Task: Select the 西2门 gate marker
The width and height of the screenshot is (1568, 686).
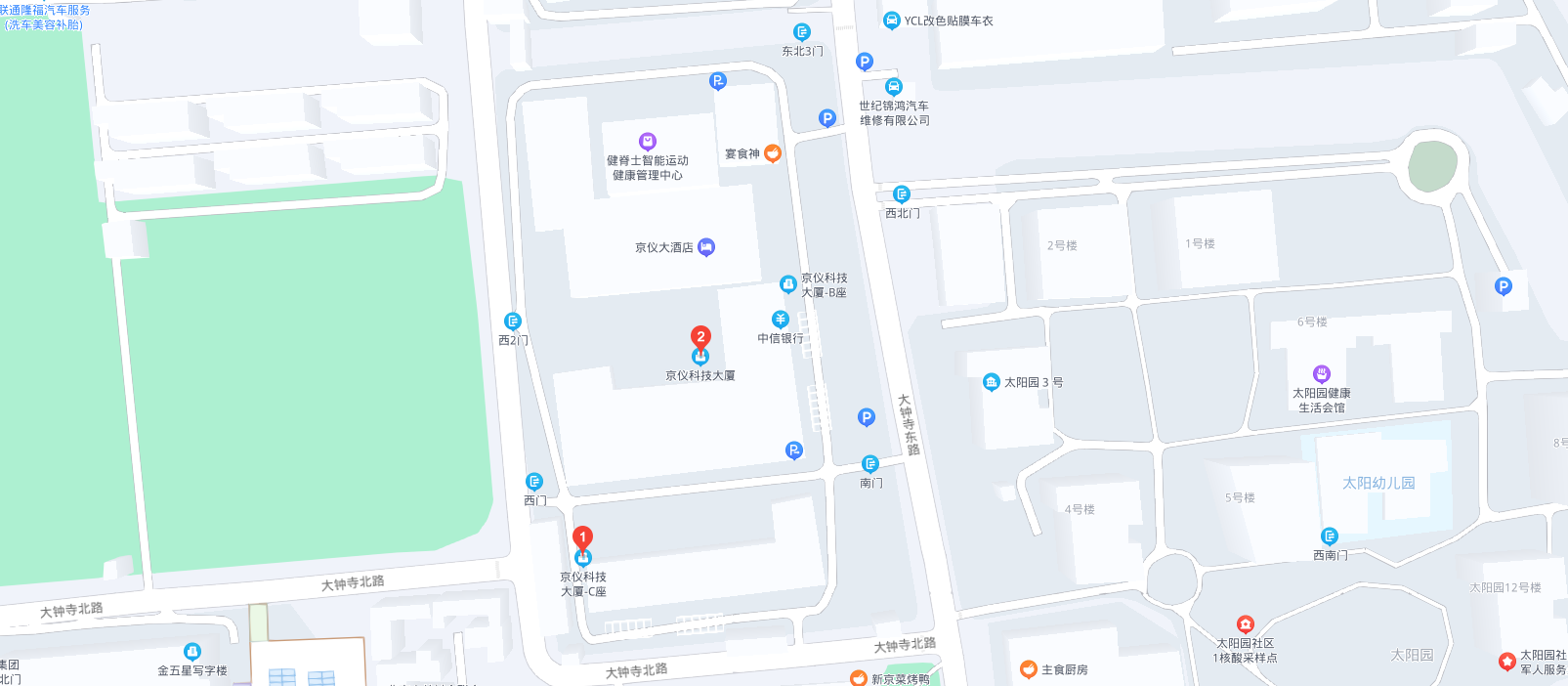Action: [513, 322]
